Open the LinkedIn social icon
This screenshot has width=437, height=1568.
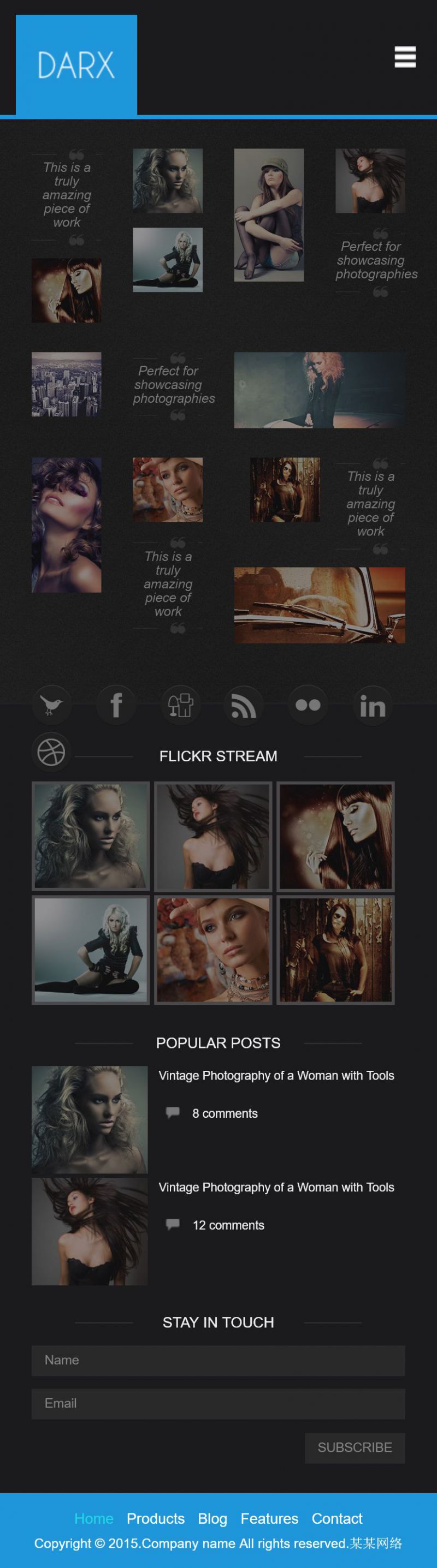tap(373, 705)
